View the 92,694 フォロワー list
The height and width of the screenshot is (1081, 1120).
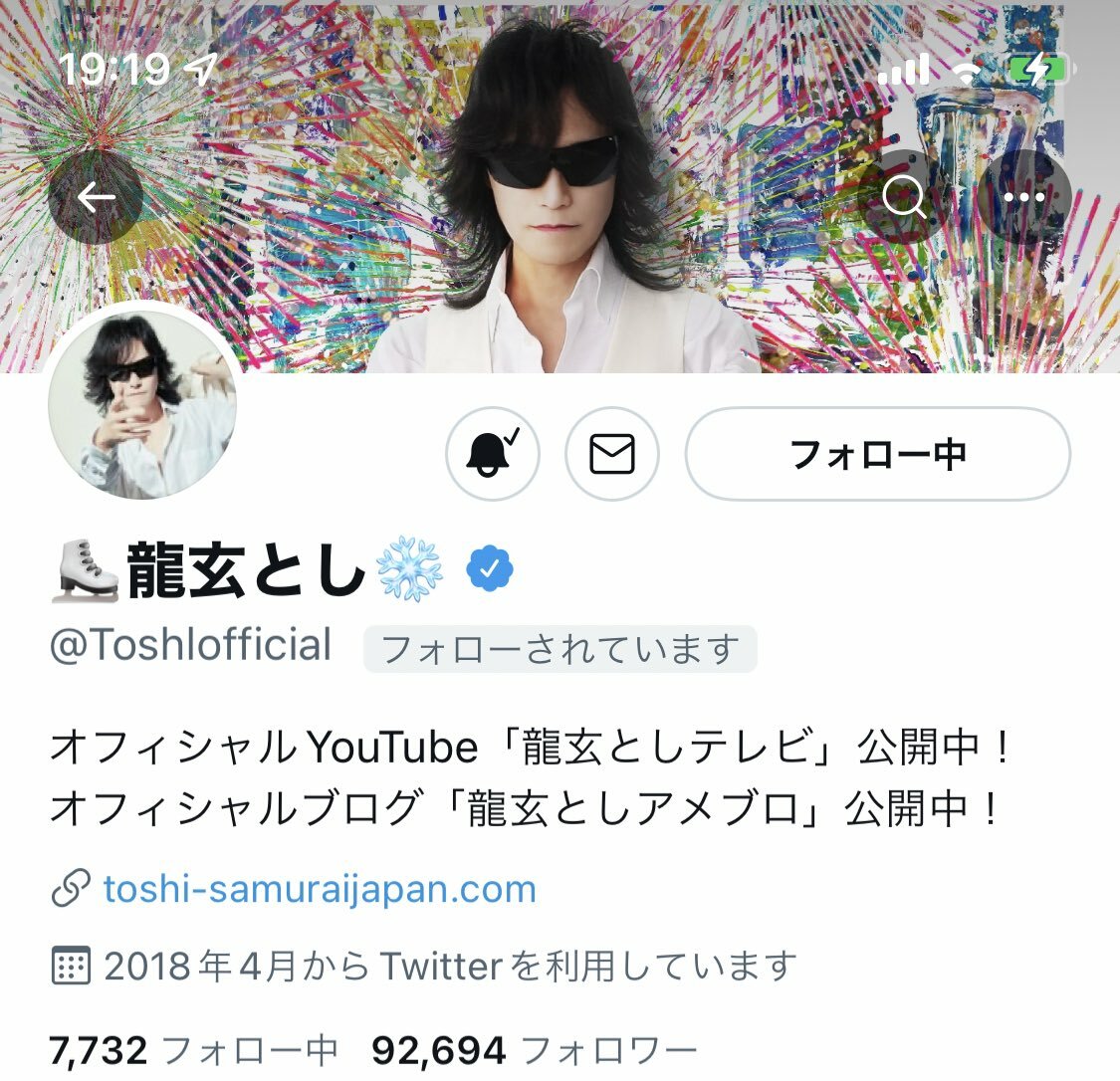(x=534, y=1050)
